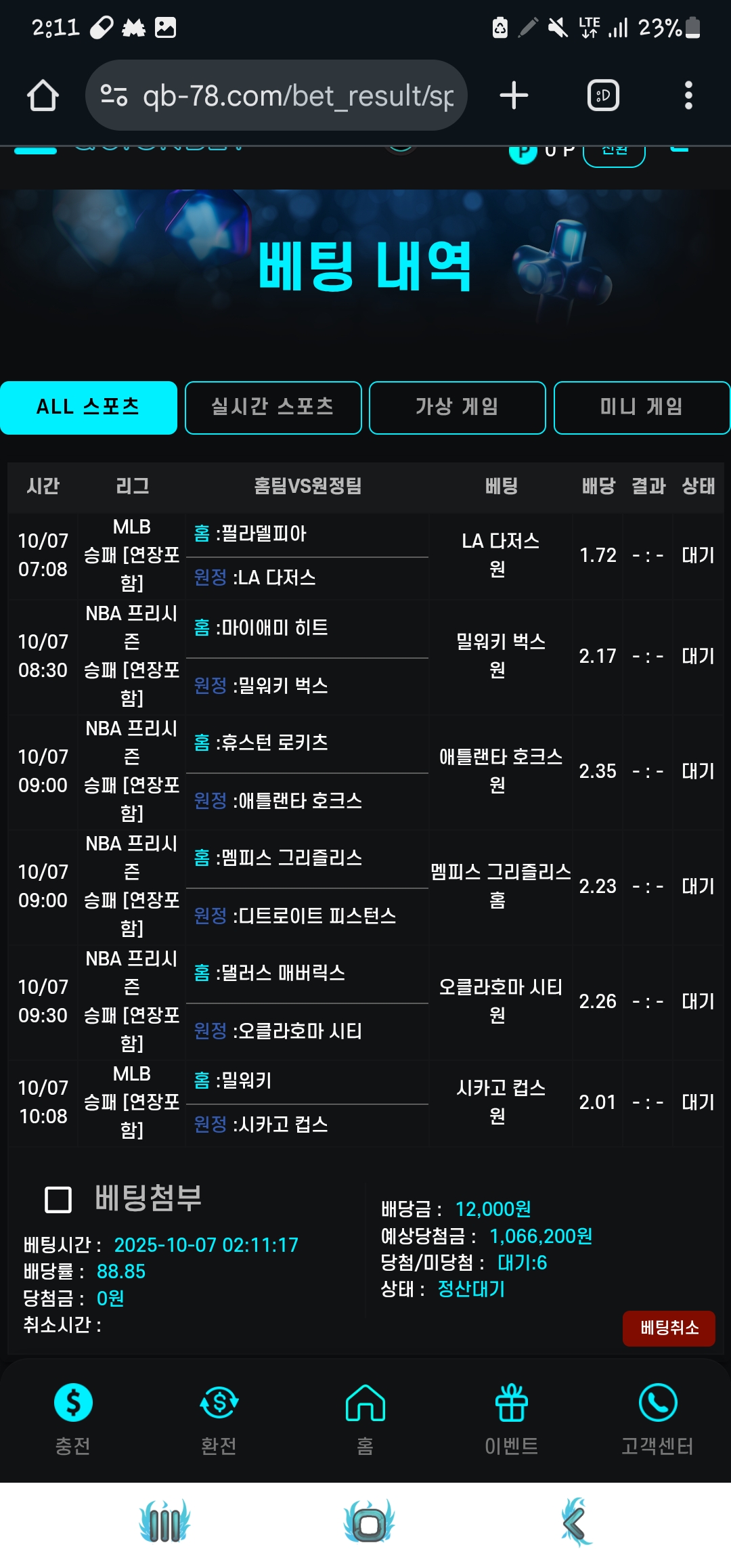Switch to the 가상 게임 tab
The width and height of the screenshot is (731, 1568).
pyautogui.click(x=458, y=408)
